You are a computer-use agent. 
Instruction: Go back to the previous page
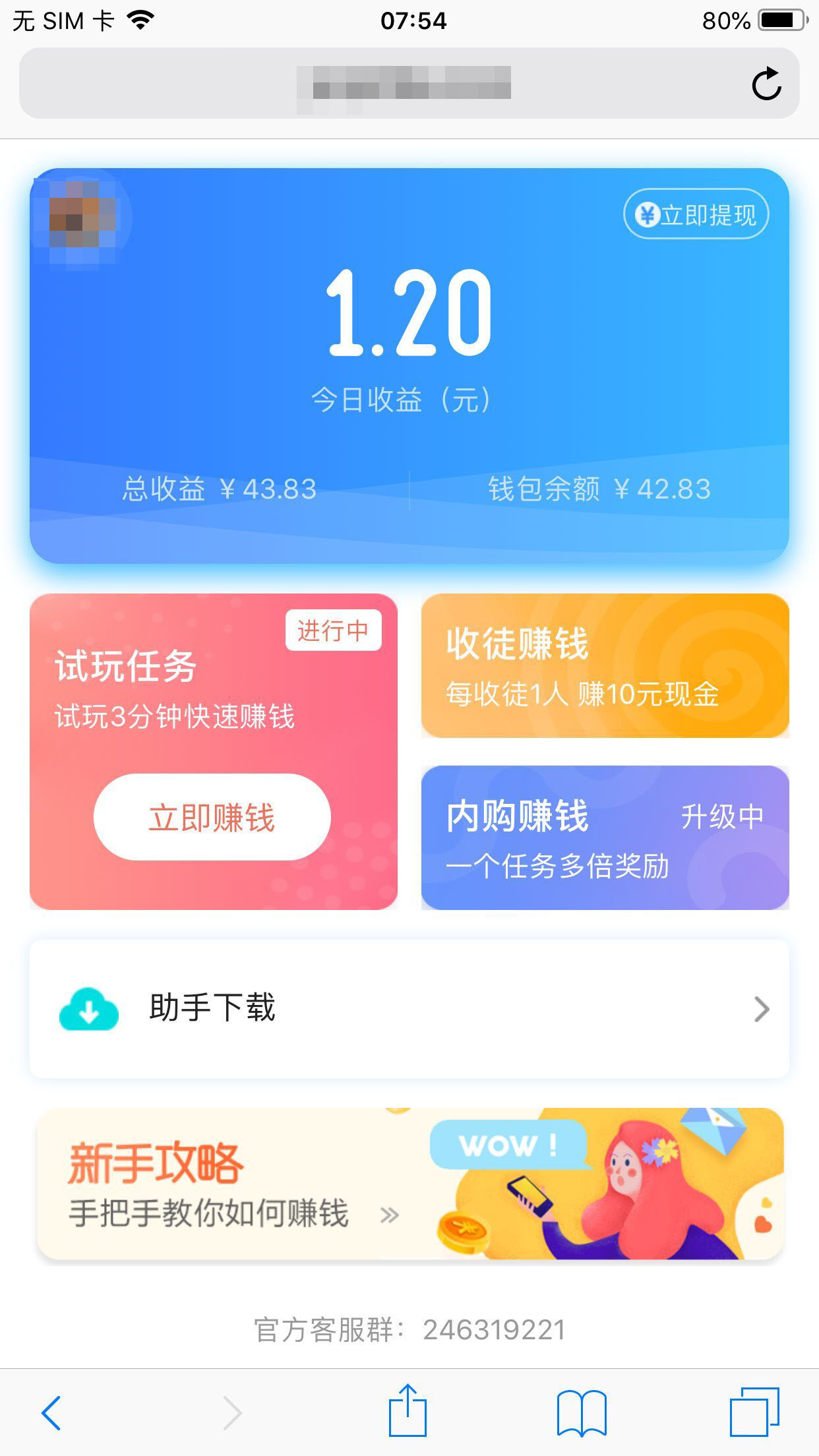click(x=51, y=1412)
